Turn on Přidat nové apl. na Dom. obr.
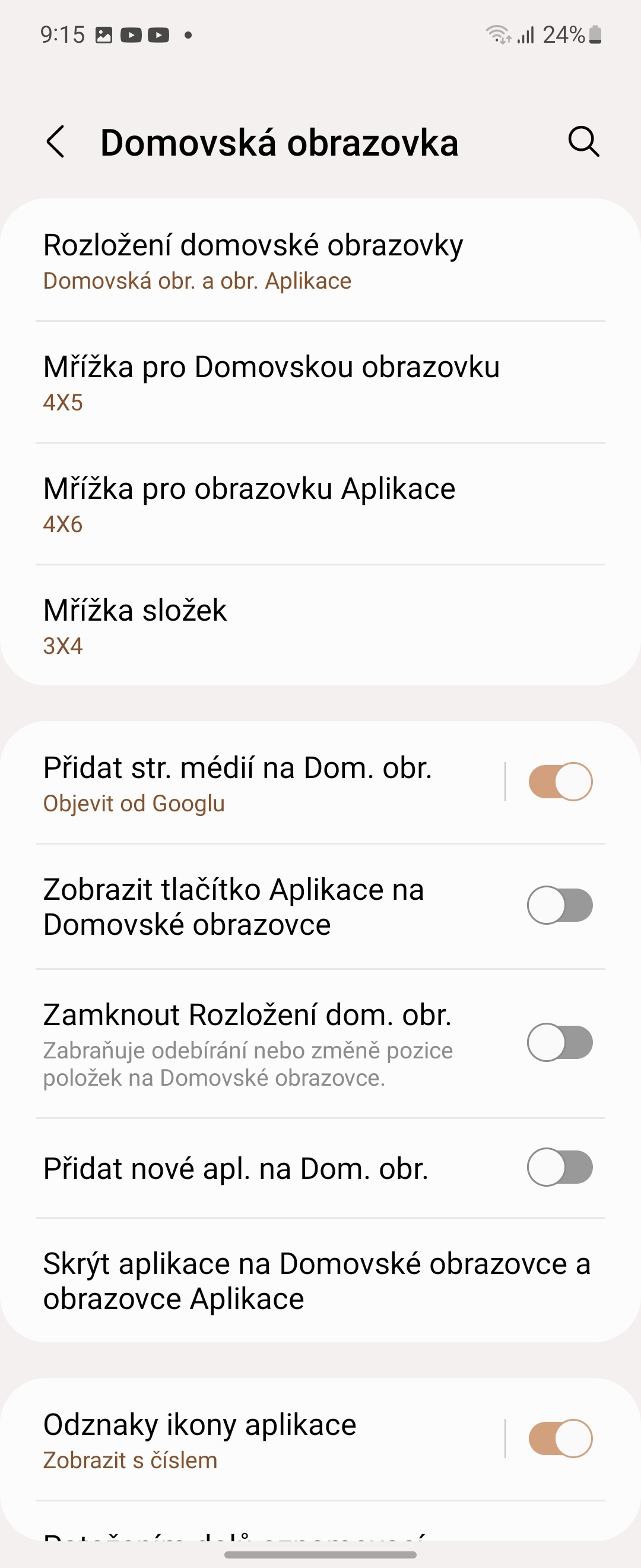This screenshot has width=641, height=1568. (x=560, y=1168)
